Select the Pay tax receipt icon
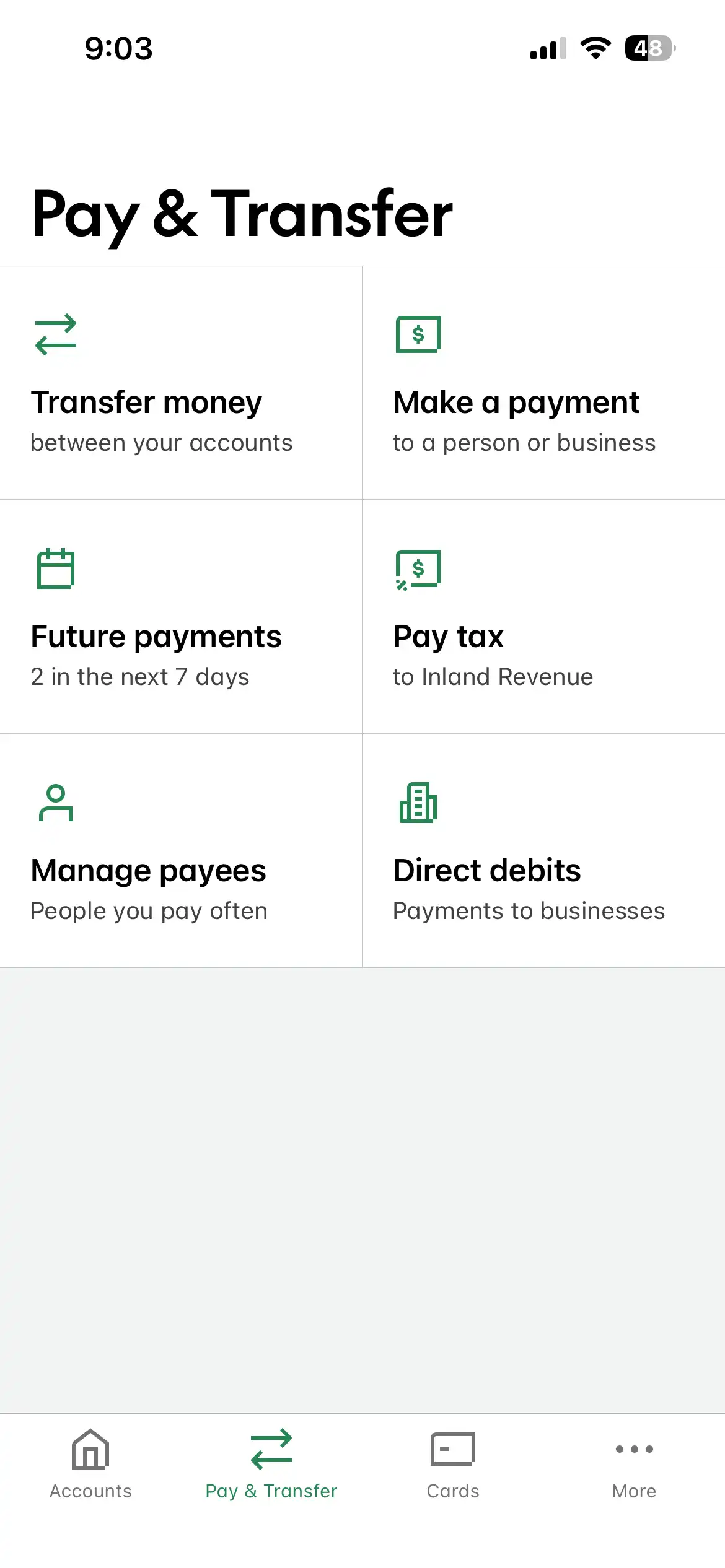Viewport: 725px width, 1568px height. pyautogui.click(x=418, y=568)
